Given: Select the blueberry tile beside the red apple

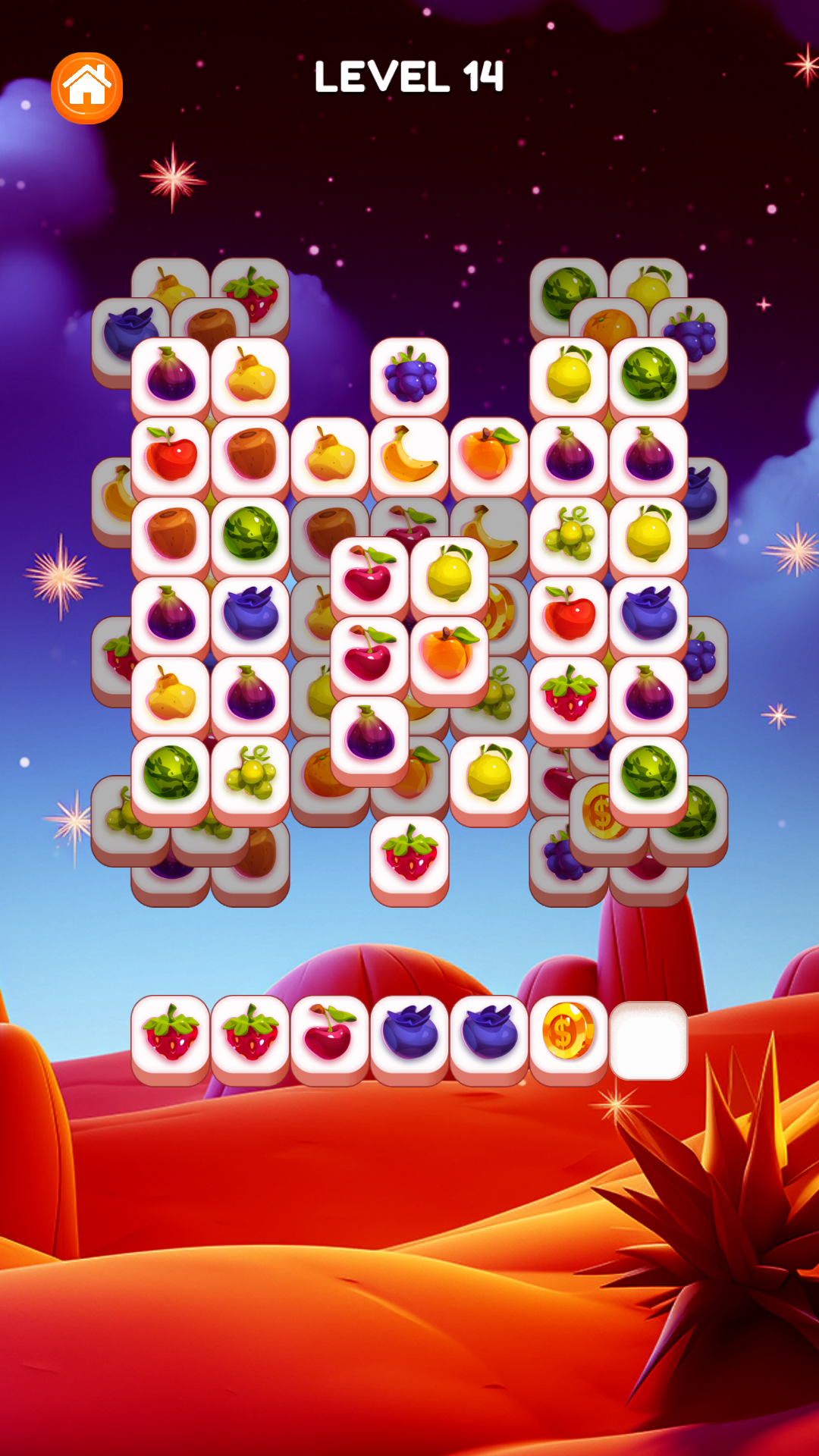Looking at the screenshot, I should [x=648, y=616].
